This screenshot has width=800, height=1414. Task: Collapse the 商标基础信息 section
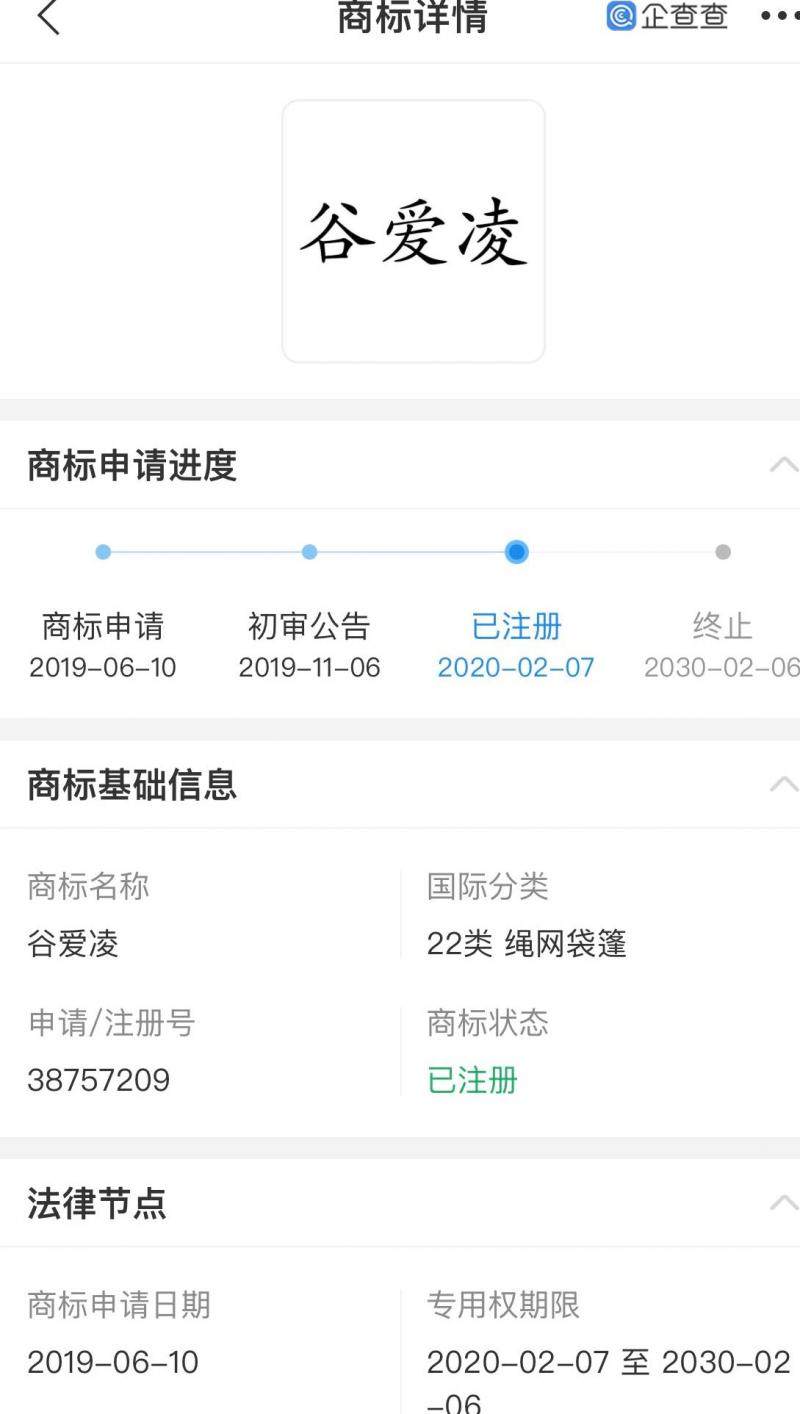tap(783, 784)
